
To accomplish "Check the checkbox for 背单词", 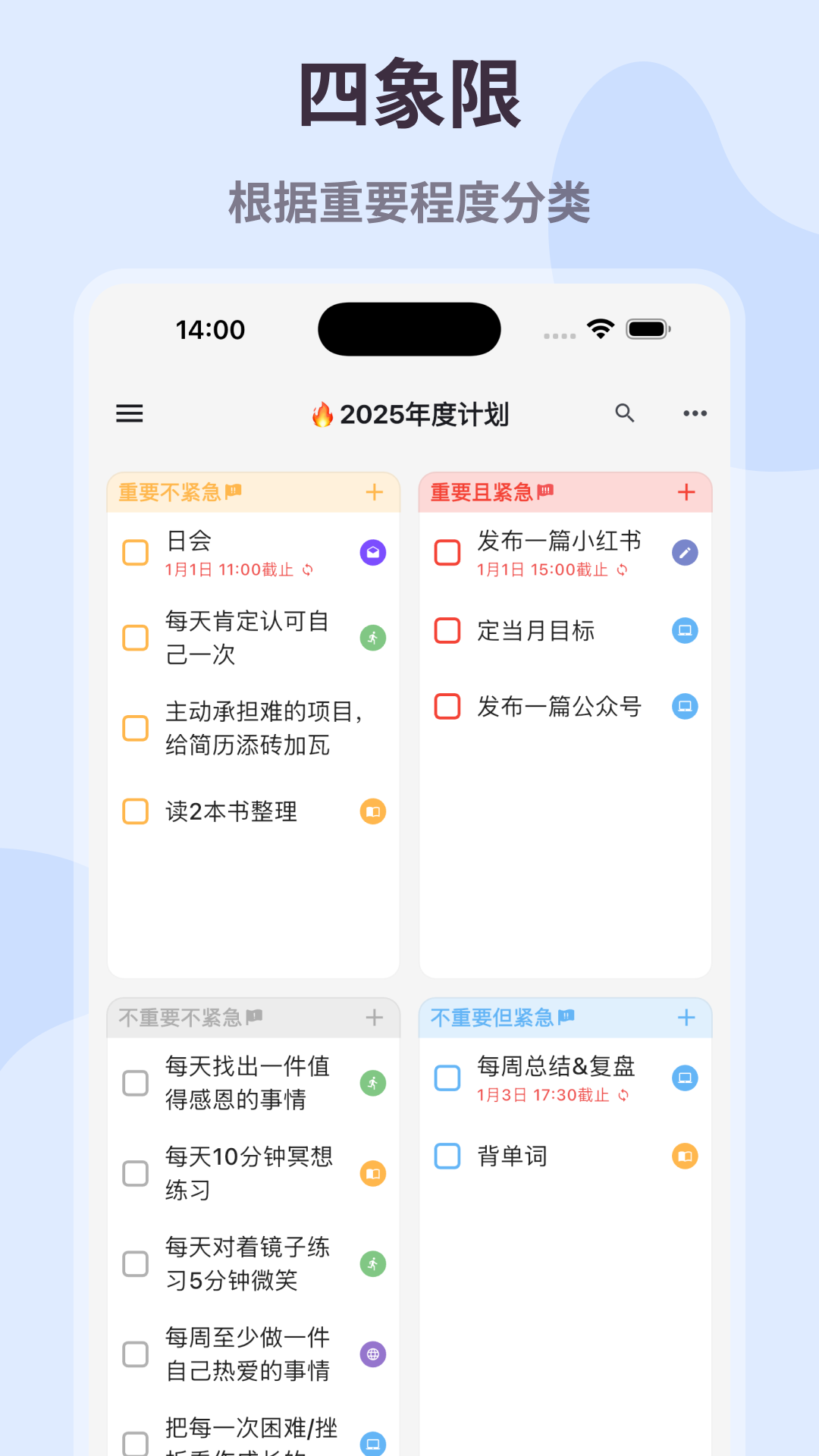I will pyautogui.click(x=447, y=1156).
